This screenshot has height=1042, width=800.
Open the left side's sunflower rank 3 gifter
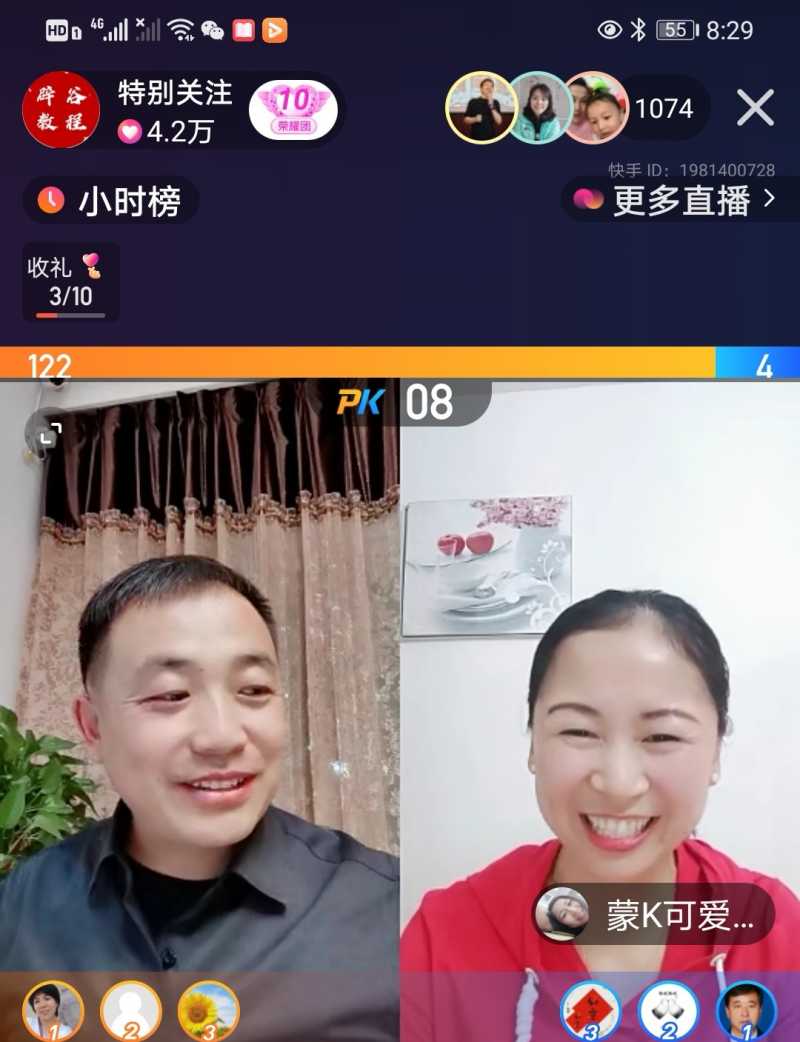pyautogui.click(x=208, y=1011)
